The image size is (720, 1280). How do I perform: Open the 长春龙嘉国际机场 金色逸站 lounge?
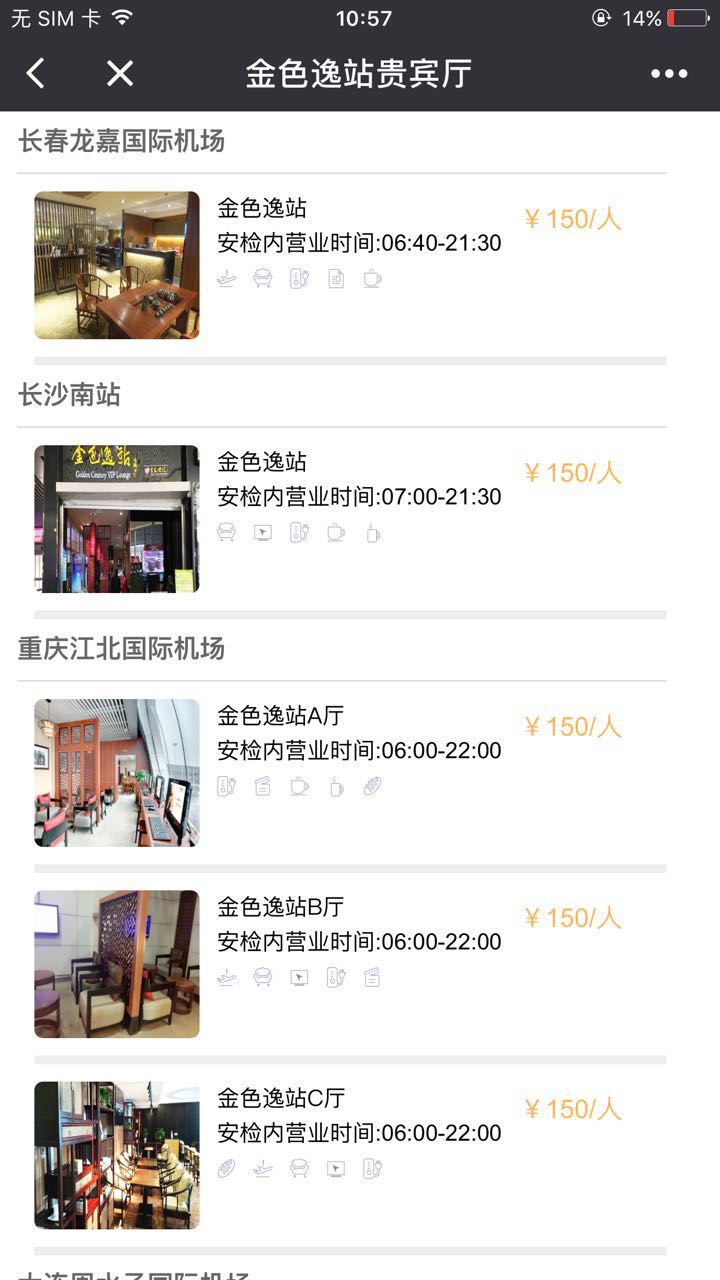click(x=350, y=265)
